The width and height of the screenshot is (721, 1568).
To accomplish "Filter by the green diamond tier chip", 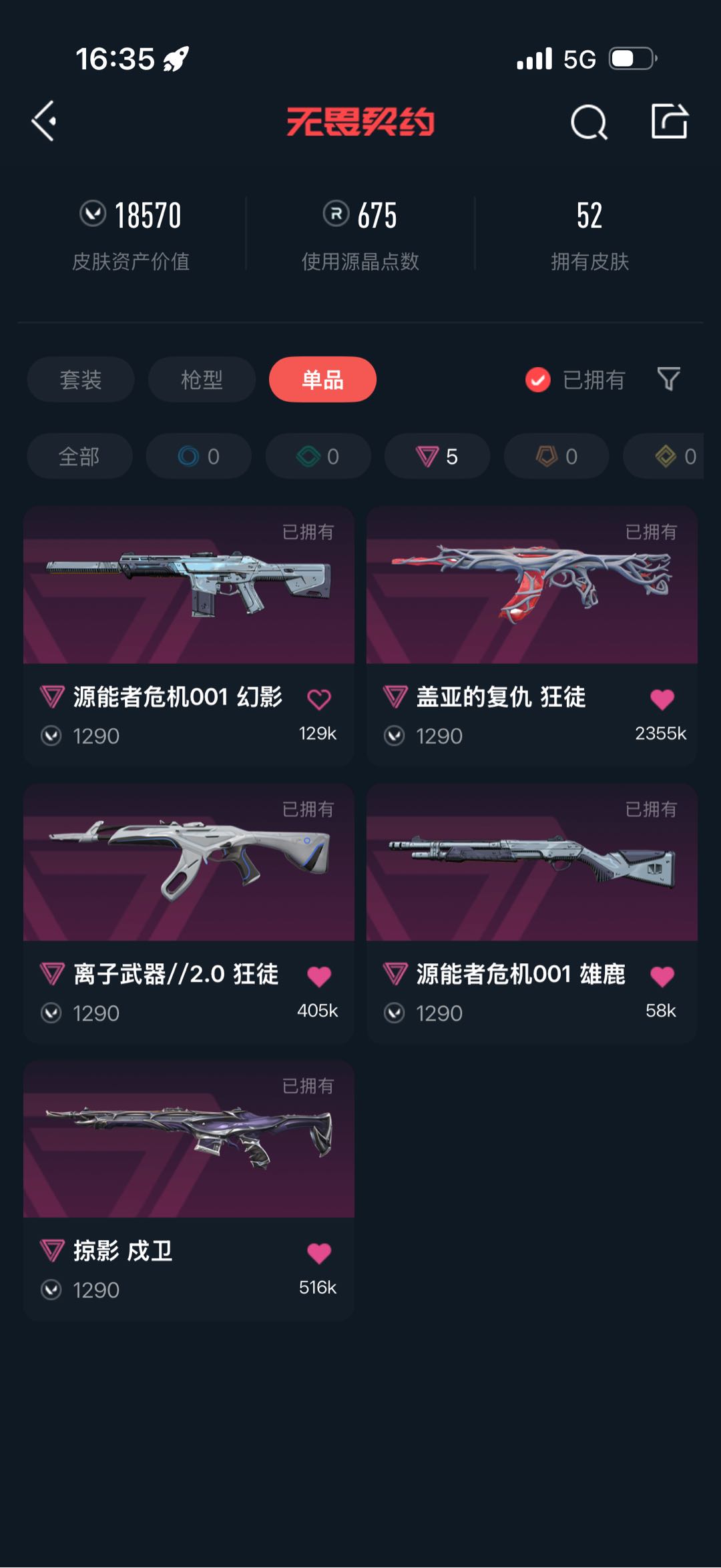I will coord(318,457).
